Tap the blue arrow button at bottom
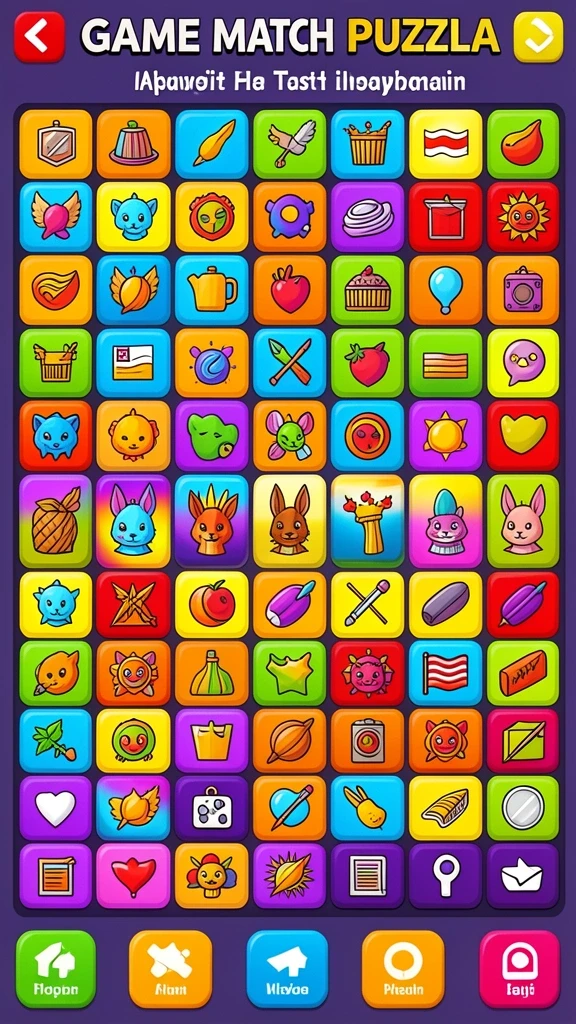Screen dimensions: 576x1024 [287, 969]
